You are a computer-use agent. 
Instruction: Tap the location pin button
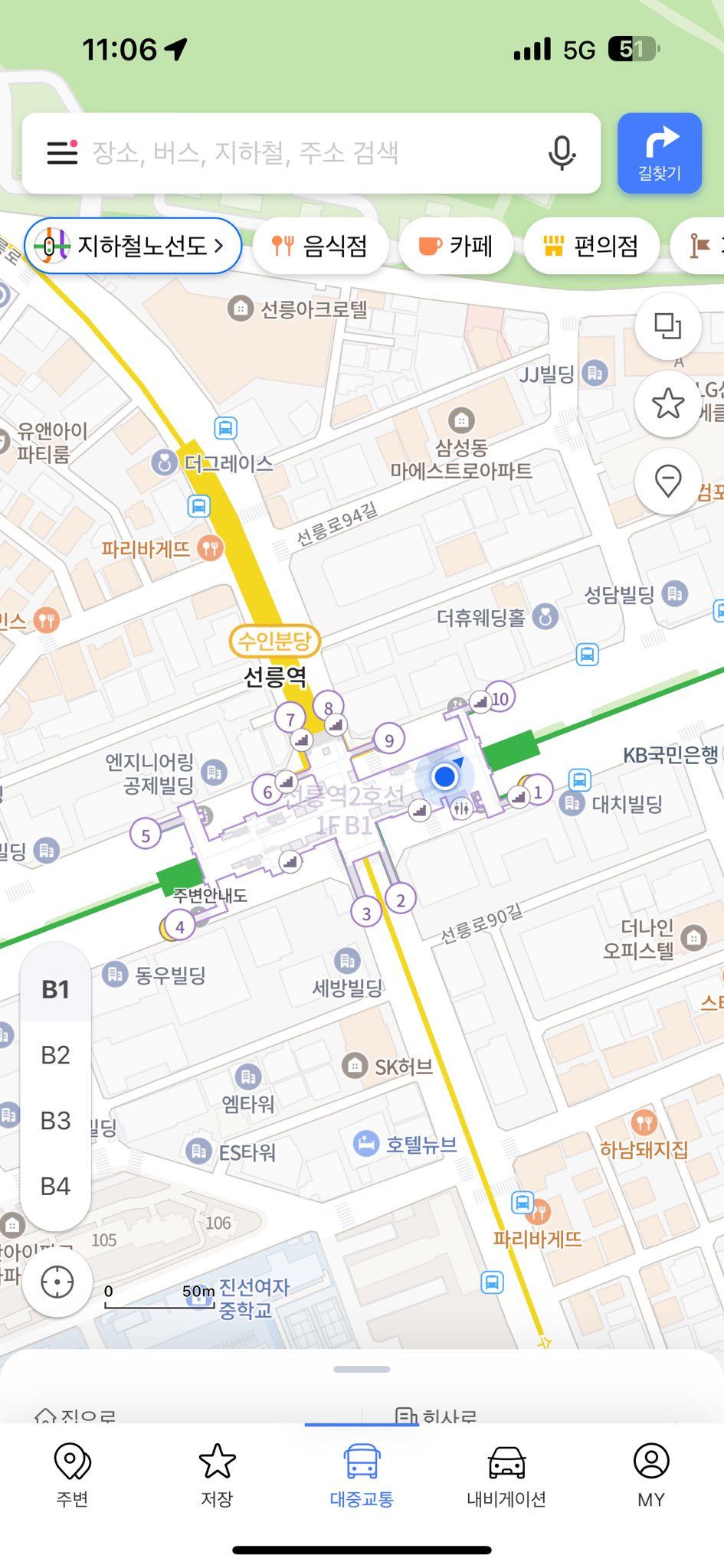click(x=668, y=482)
